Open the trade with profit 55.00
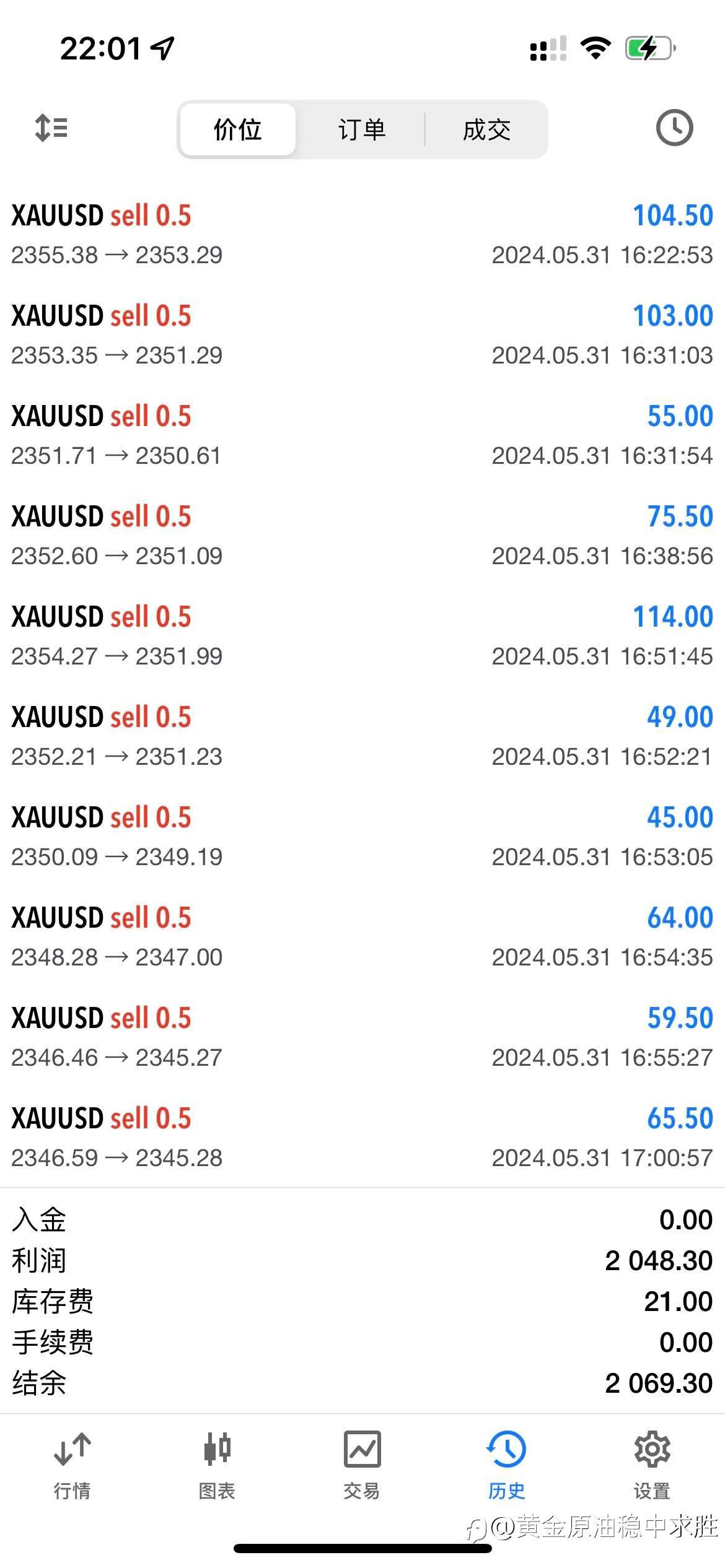Screen dimensions: 725x1568 click(x=362, y=435)
